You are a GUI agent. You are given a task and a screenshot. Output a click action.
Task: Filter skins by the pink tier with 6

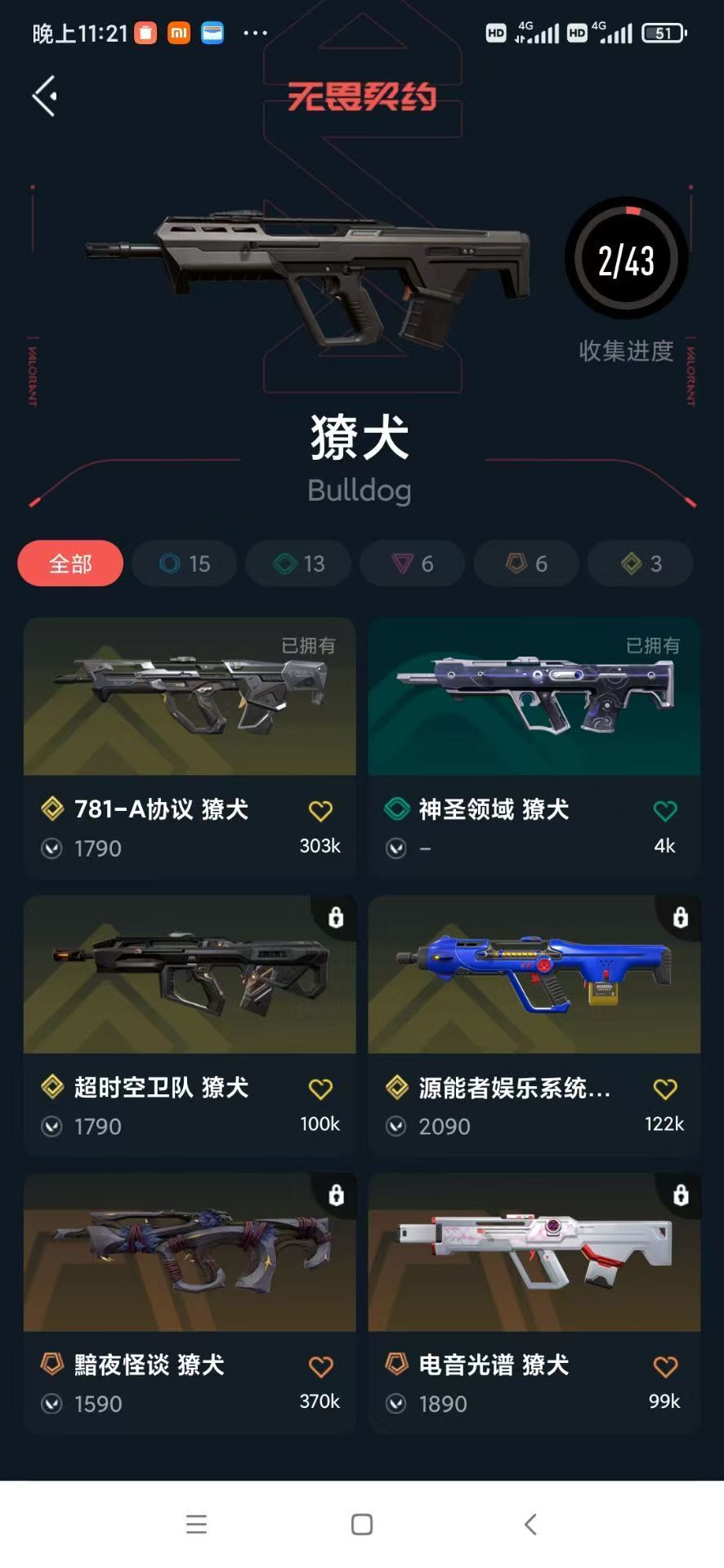[413, 563]
